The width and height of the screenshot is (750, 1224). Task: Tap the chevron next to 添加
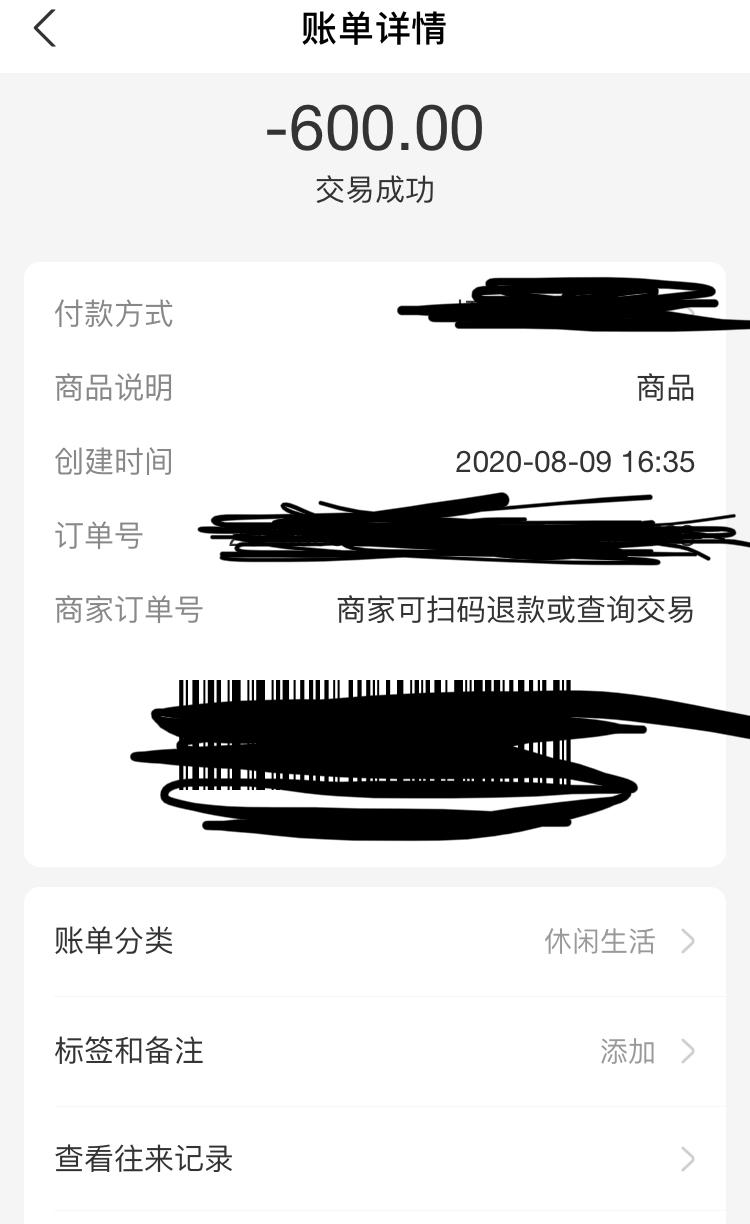coord(688,1050)
